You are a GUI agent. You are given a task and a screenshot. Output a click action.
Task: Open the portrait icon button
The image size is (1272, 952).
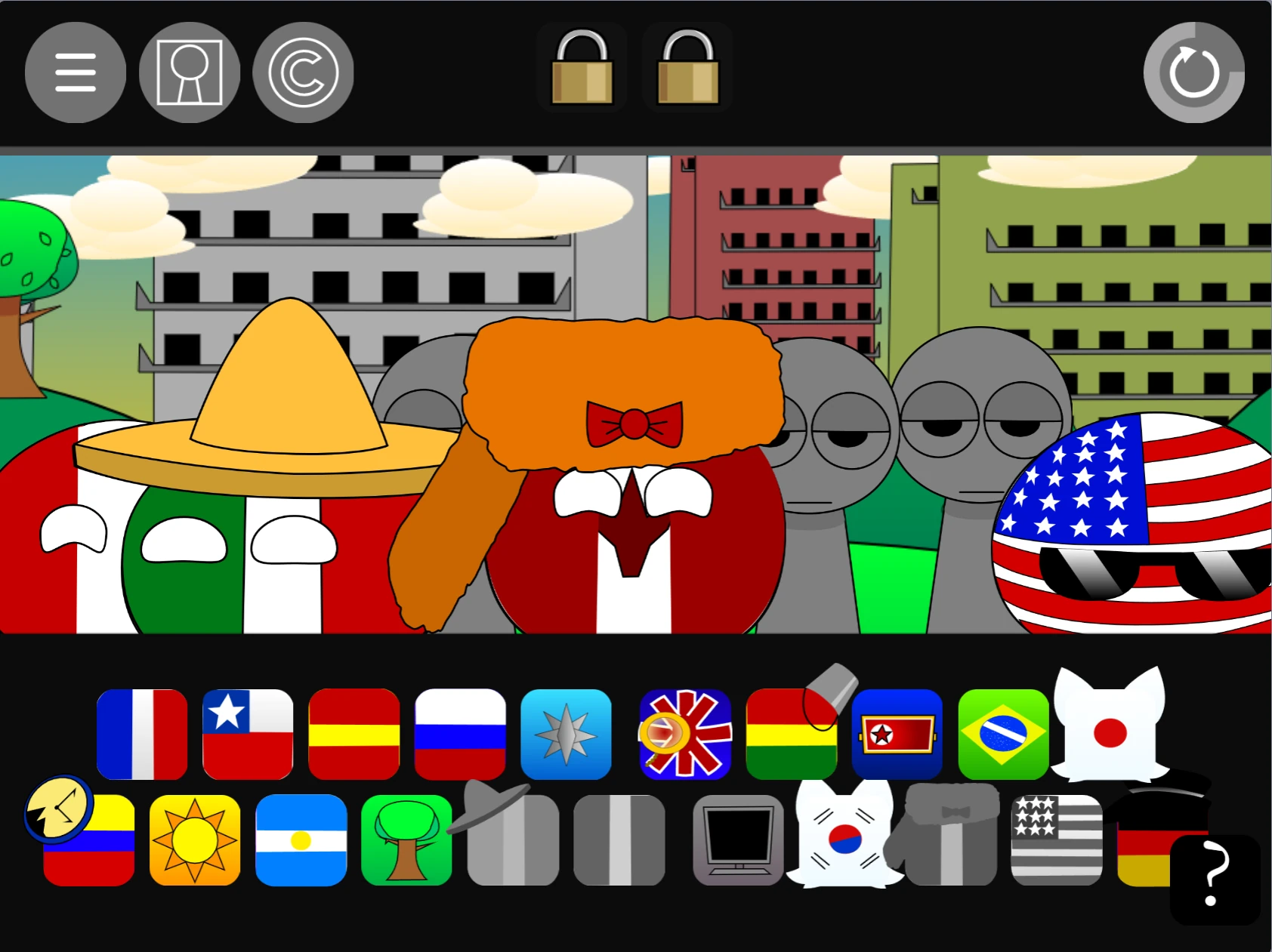click(x=190, y=72)
